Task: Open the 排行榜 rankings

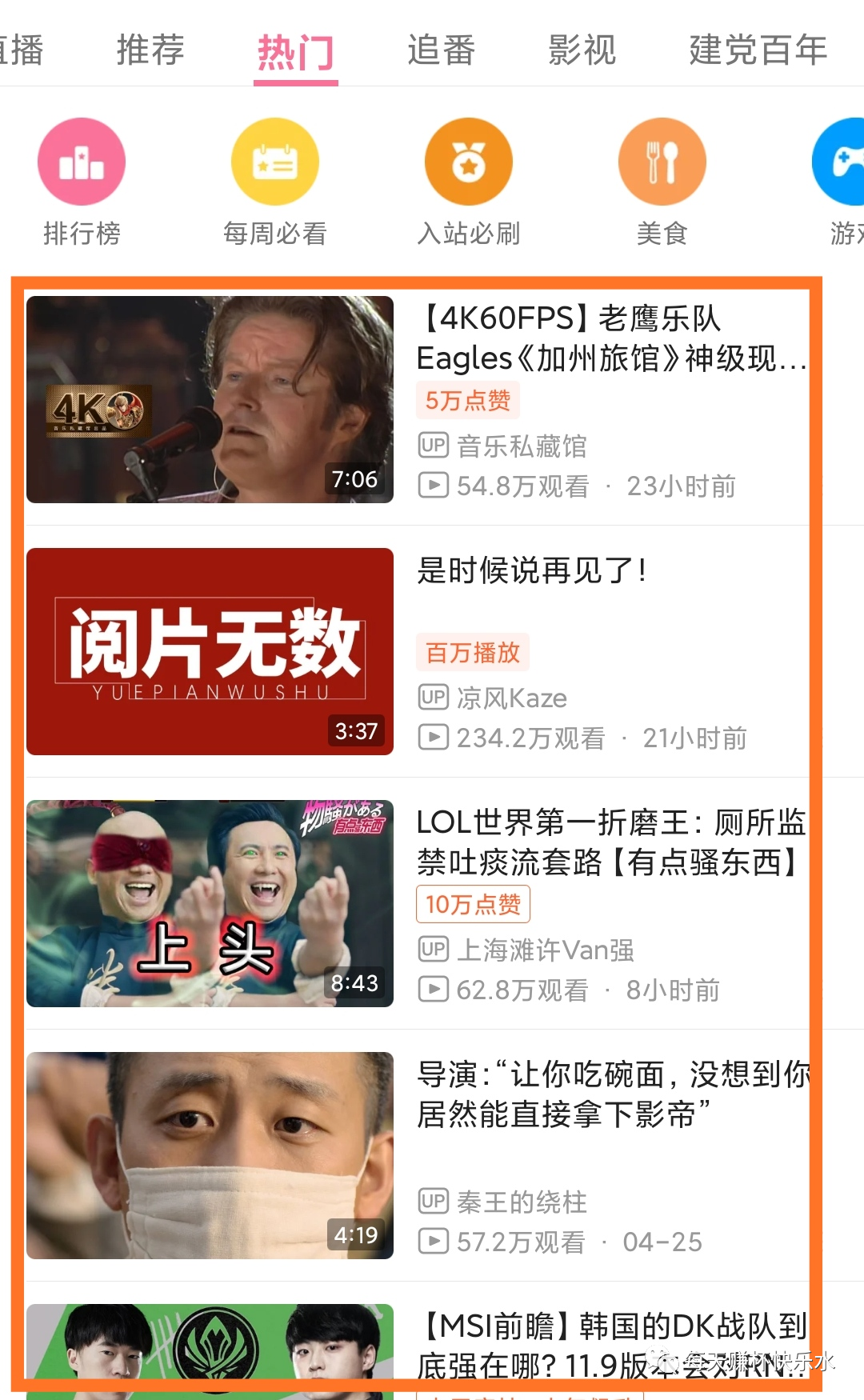Action: [82, 162]
